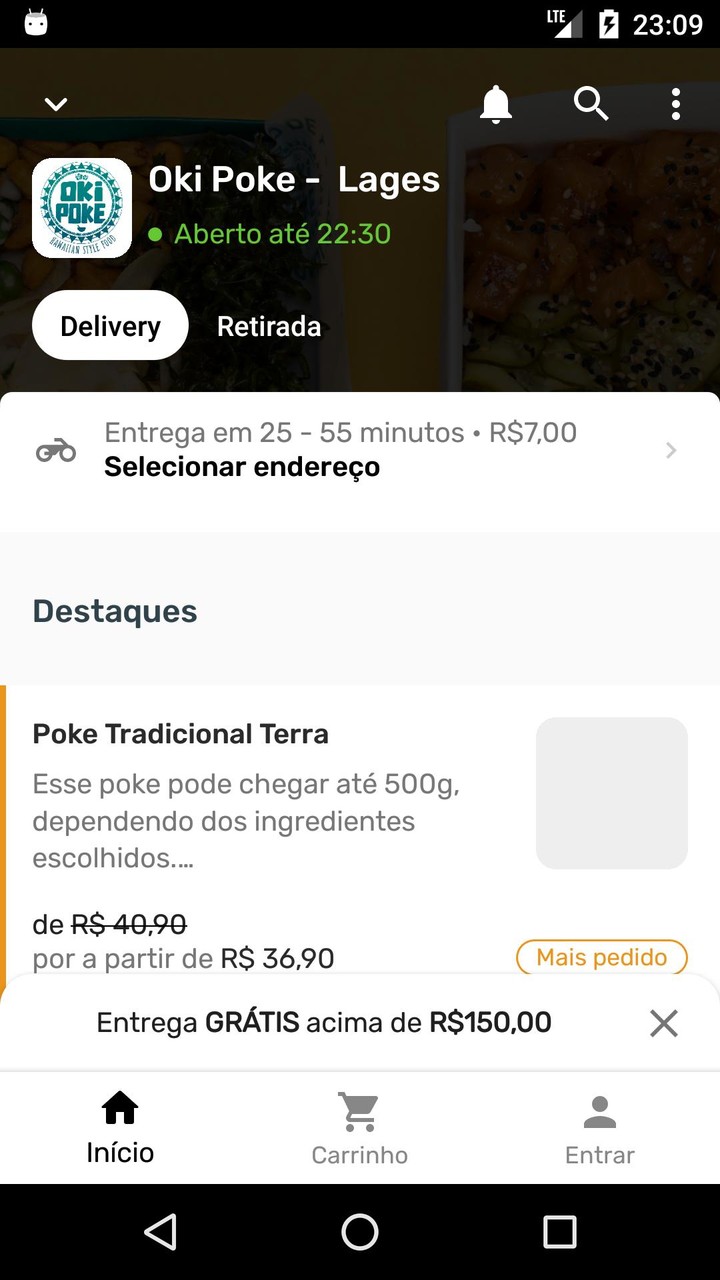Collapse the restaurant page via top chevron
Viewport: 720px width, 1280px height.
55,104
